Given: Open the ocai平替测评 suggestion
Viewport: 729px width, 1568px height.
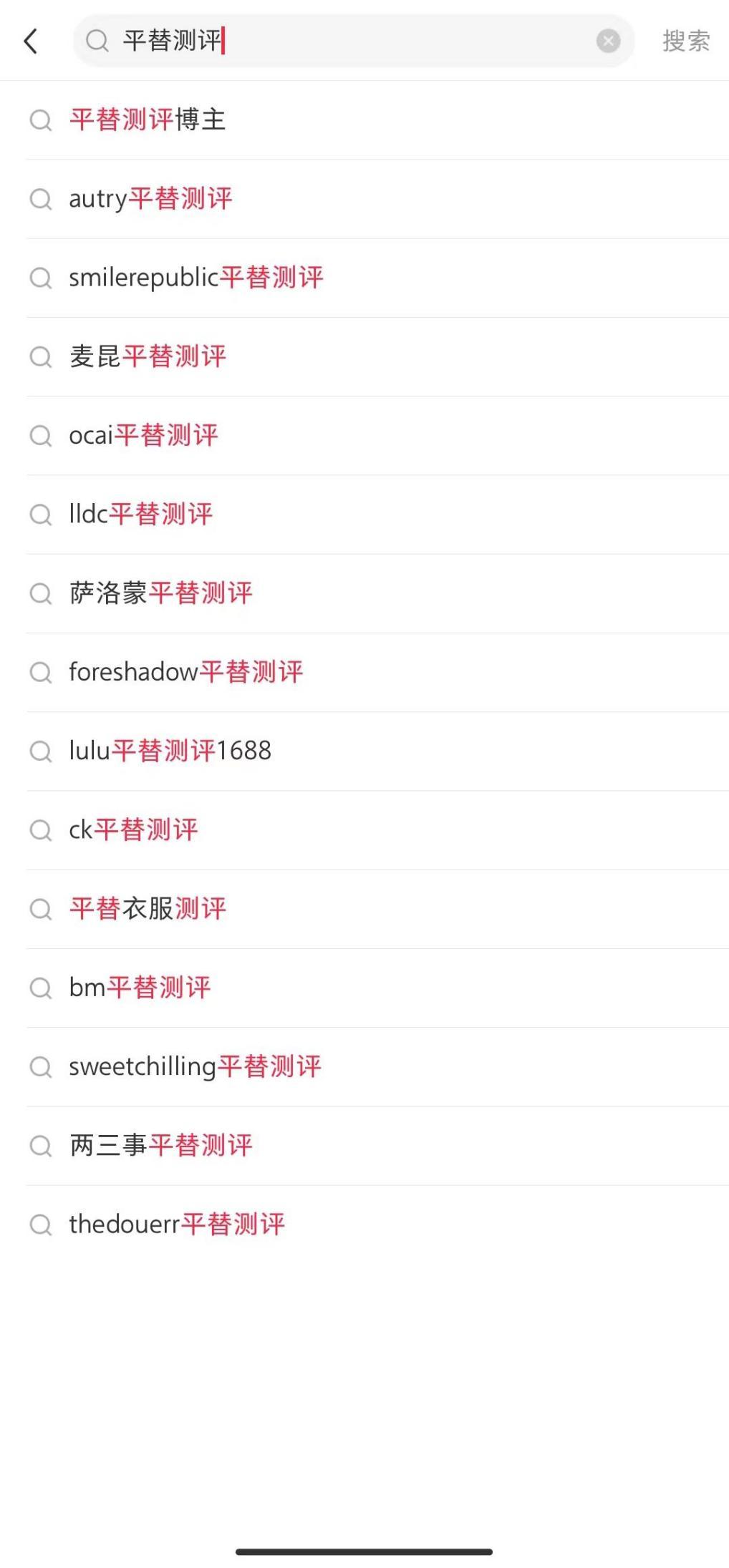Looking at the screenshot, I should click(x=143, y=435).
